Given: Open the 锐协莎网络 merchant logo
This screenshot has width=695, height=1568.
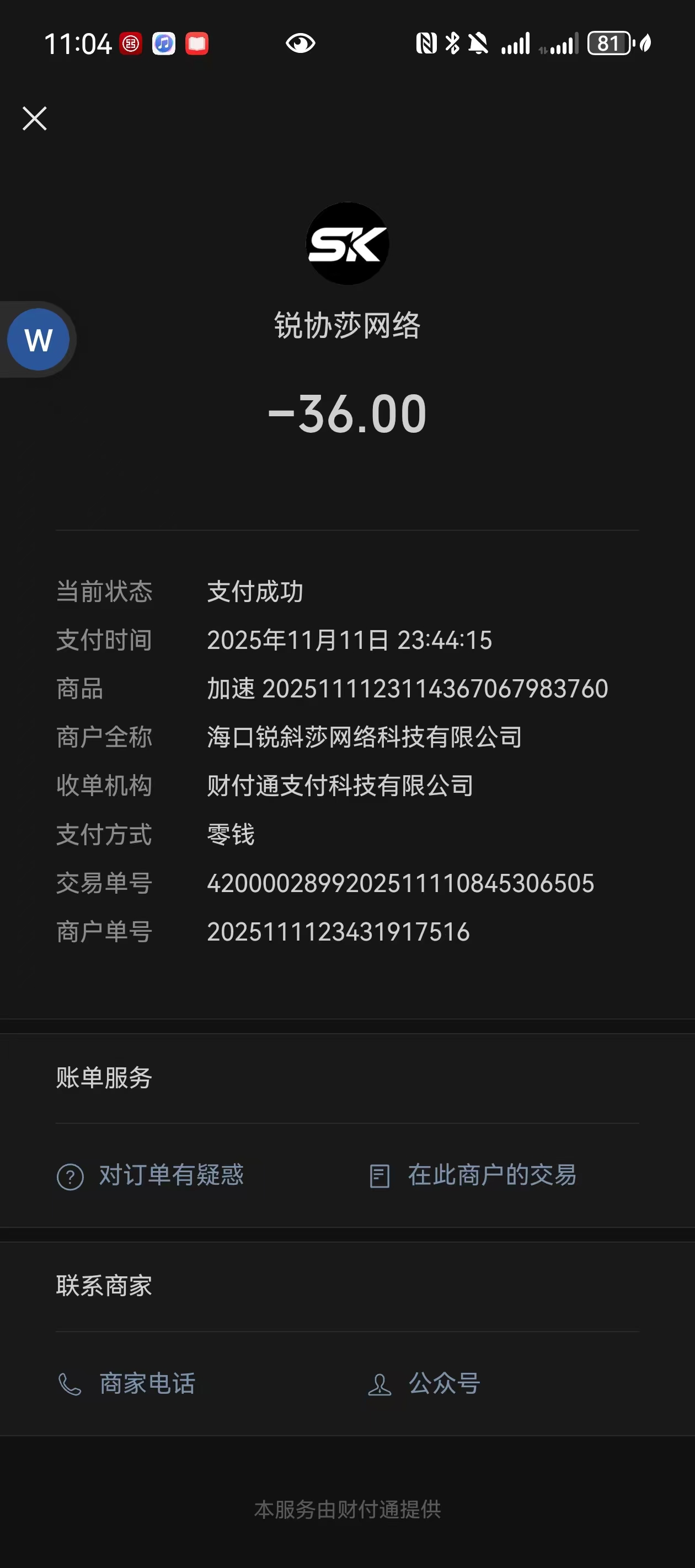Looking at the screenshot, I should [x=347, y=244].
